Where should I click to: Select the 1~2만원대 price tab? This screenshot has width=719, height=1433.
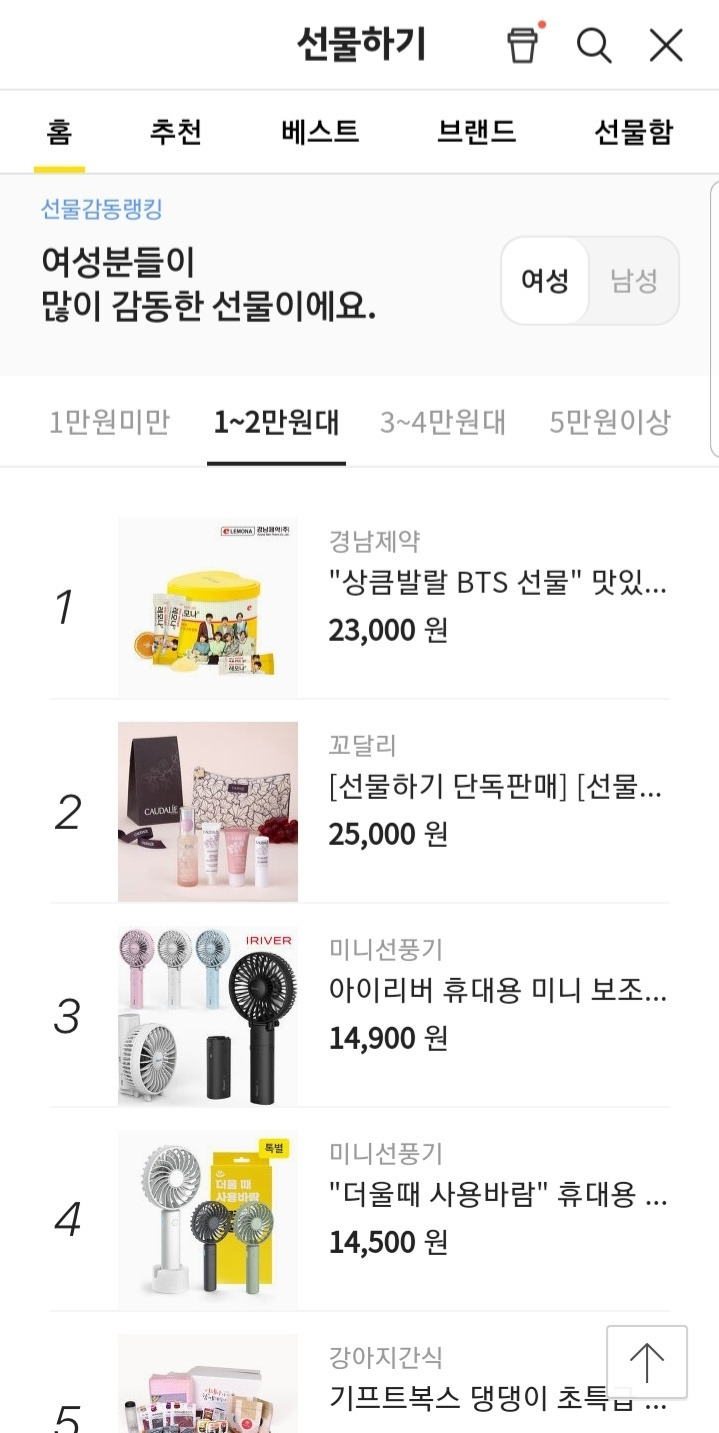coord(276,422)
